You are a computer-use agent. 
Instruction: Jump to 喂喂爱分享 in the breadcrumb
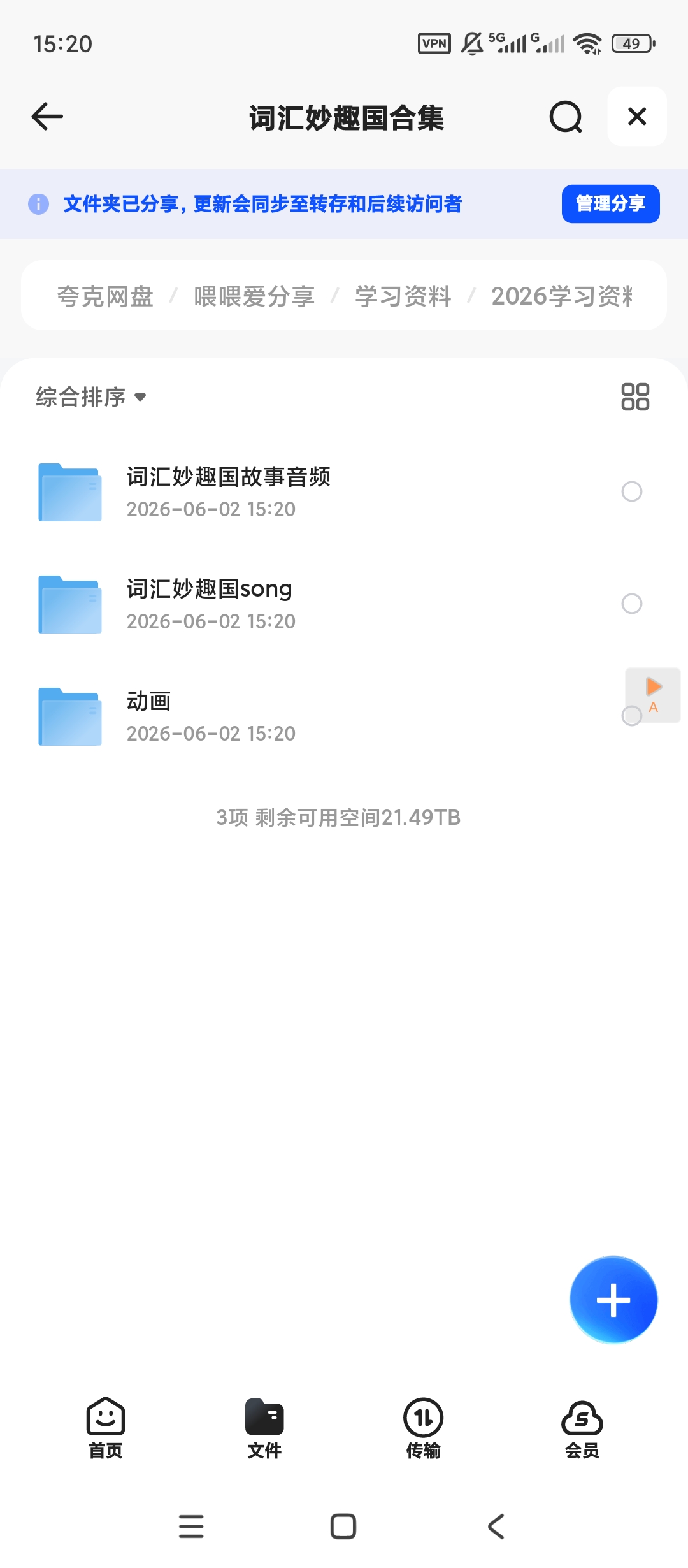click(x=254, y=296)
